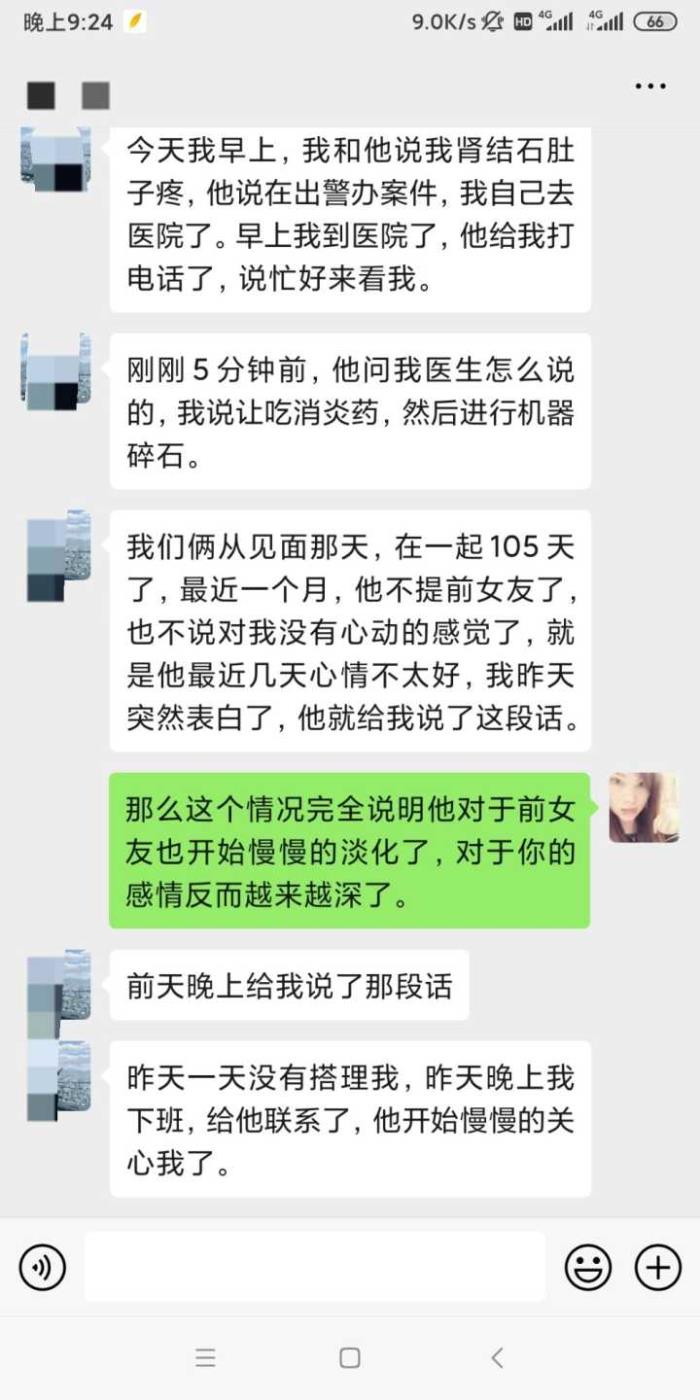700x1400 pixels.
Task: Focus the message text field
Action: coord(314,1267)
